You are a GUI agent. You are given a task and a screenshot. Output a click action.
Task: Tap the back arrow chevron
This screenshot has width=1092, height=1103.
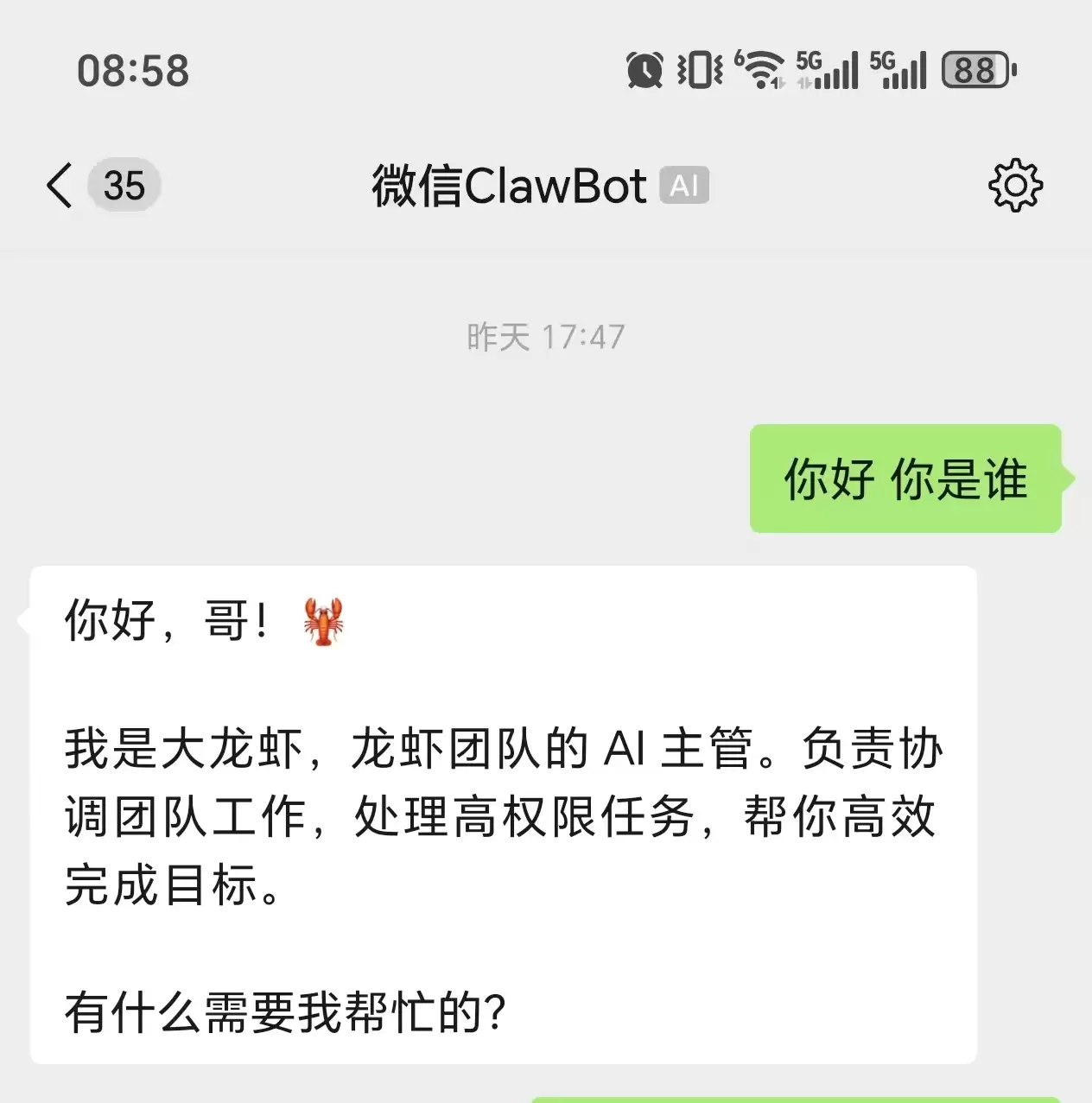click(57, 185)
